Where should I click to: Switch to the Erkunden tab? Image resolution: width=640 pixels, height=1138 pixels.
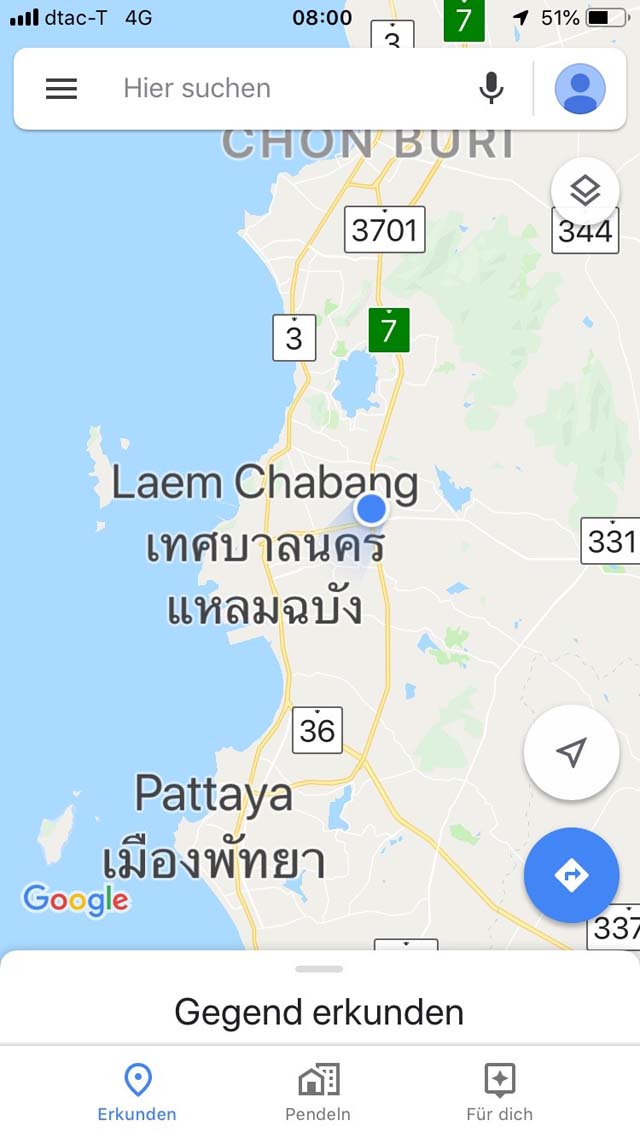click(x=137, y=1092)
